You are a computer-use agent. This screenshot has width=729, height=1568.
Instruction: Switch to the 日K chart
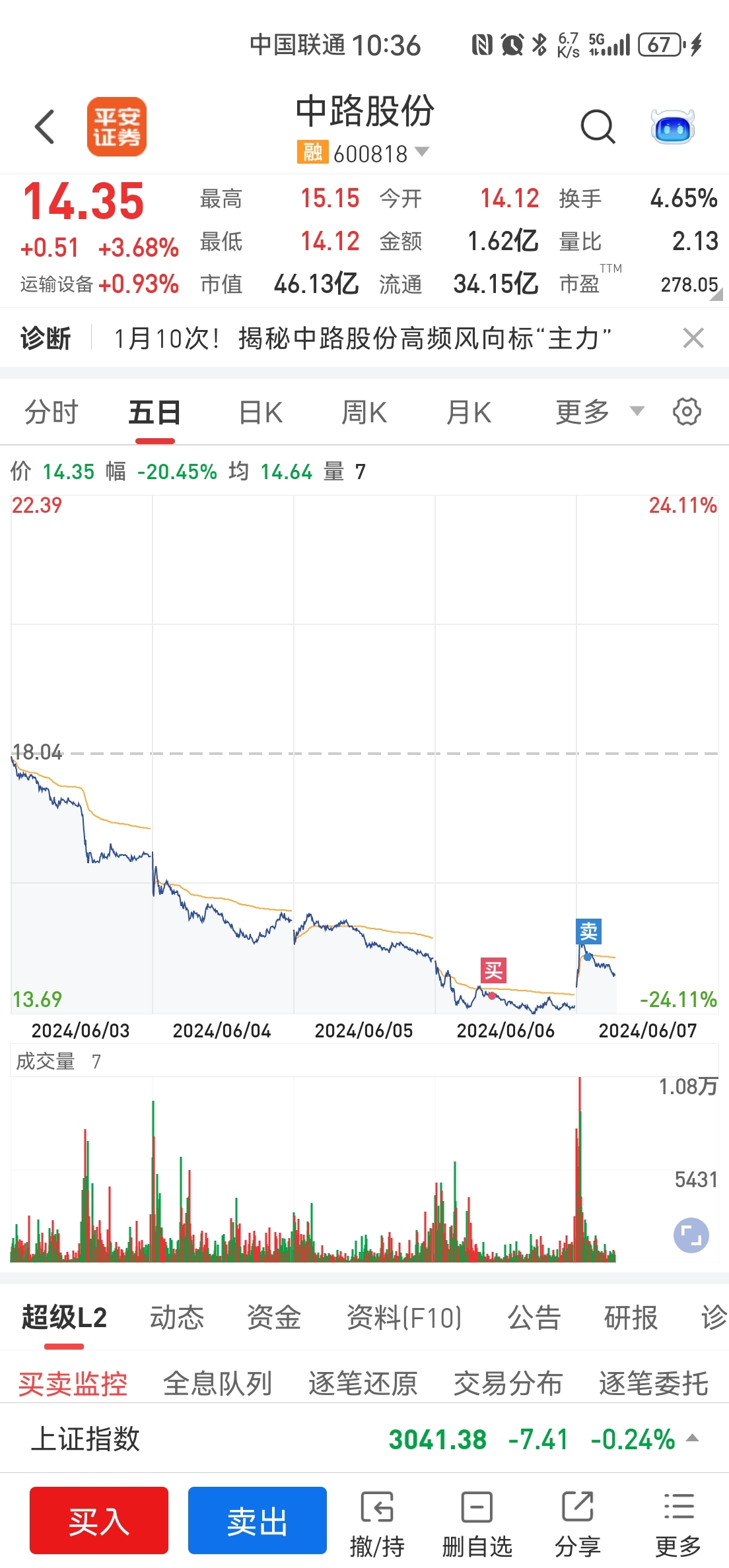(261, 412)
